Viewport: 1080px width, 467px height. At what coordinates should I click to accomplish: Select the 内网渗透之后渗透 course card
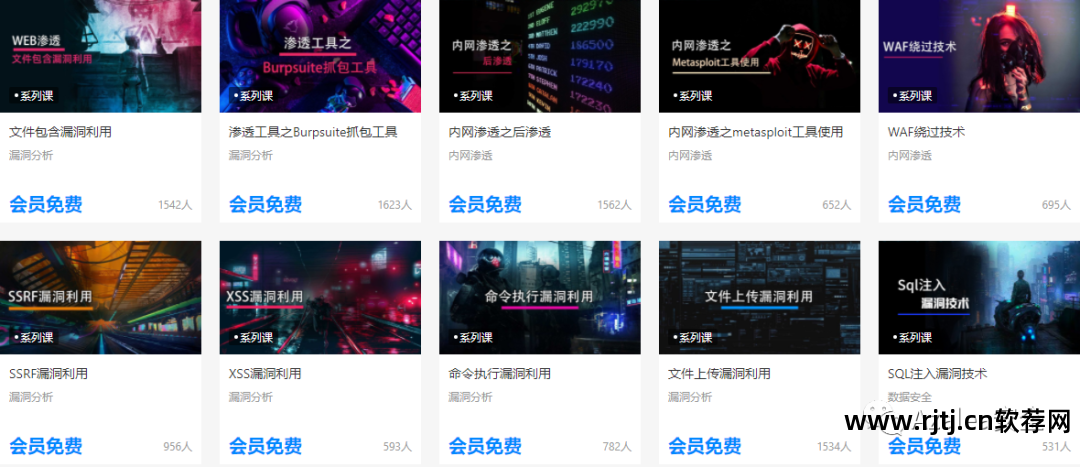click(x=540, y=55)
